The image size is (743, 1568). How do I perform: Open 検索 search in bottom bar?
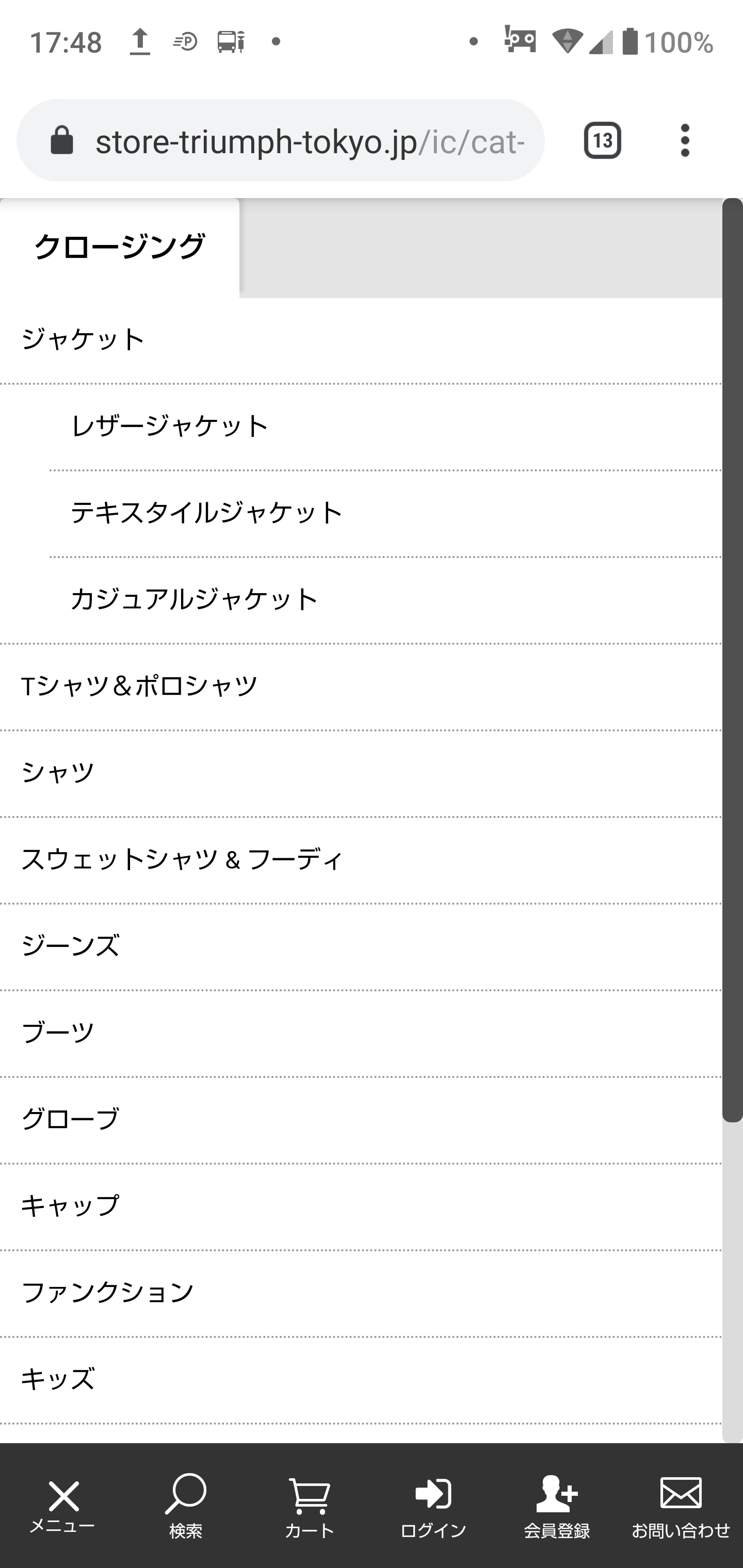pyautogui.click(x=186, y=1505)
